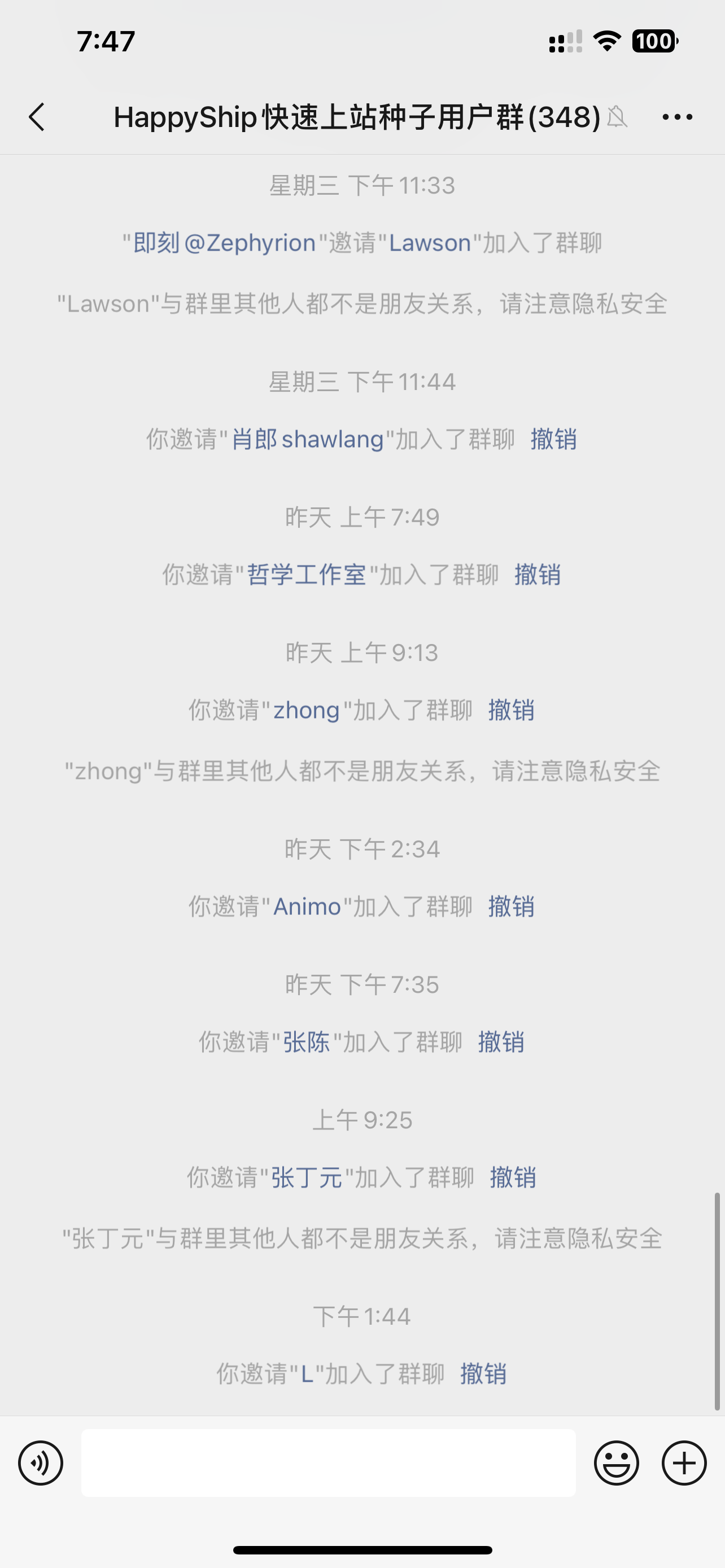Screen dimensions: 725x1568
Task: Revoke the invitation of 张陈
Action: point(501,1042)
